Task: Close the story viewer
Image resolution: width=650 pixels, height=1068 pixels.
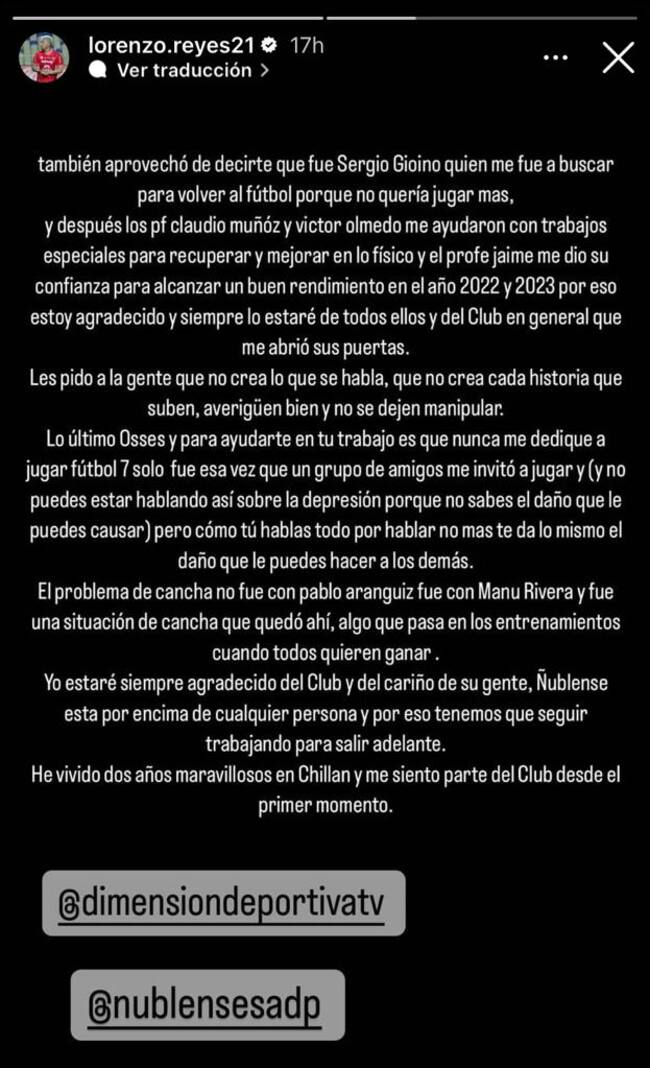Action: 618,57
